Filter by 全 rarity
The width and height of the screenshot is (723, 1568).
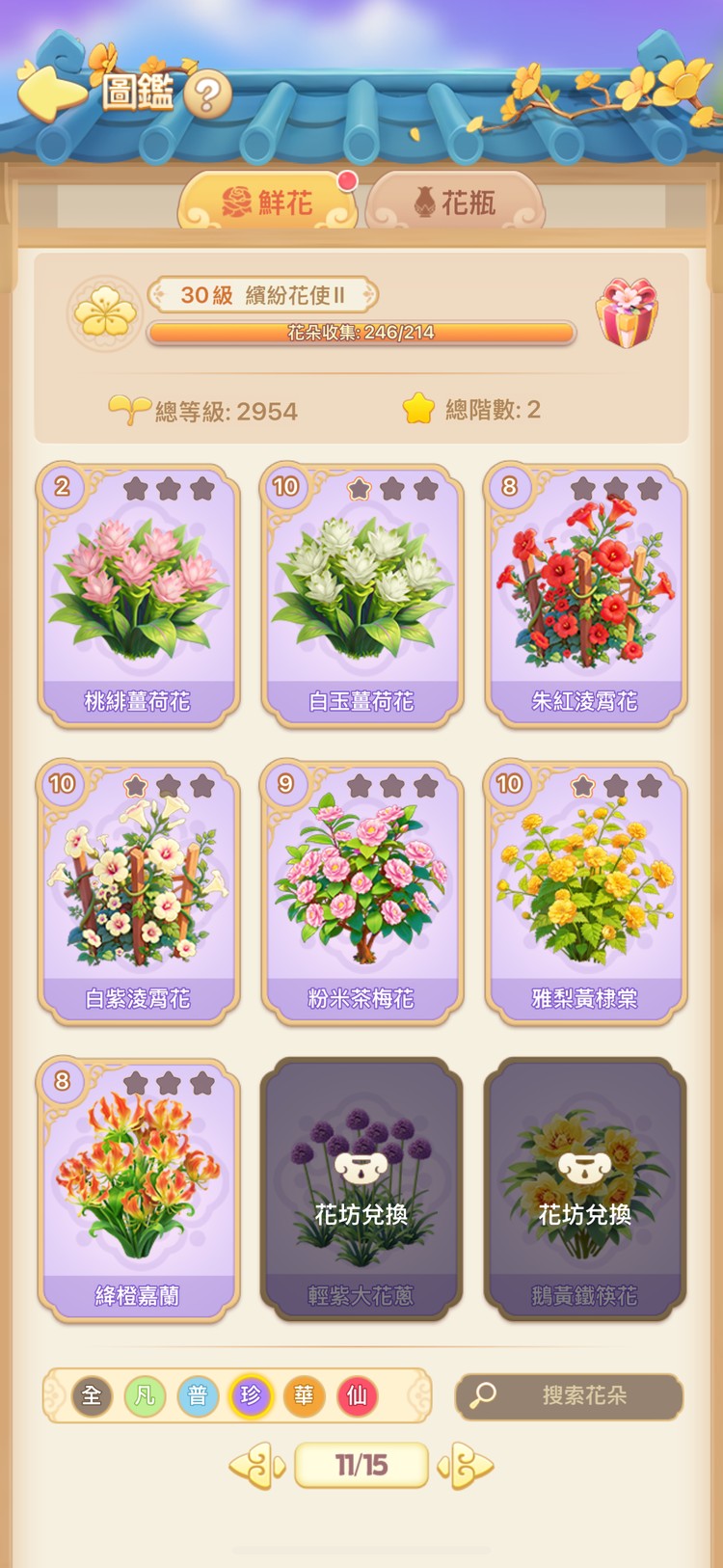click(x=92, y=1395)
